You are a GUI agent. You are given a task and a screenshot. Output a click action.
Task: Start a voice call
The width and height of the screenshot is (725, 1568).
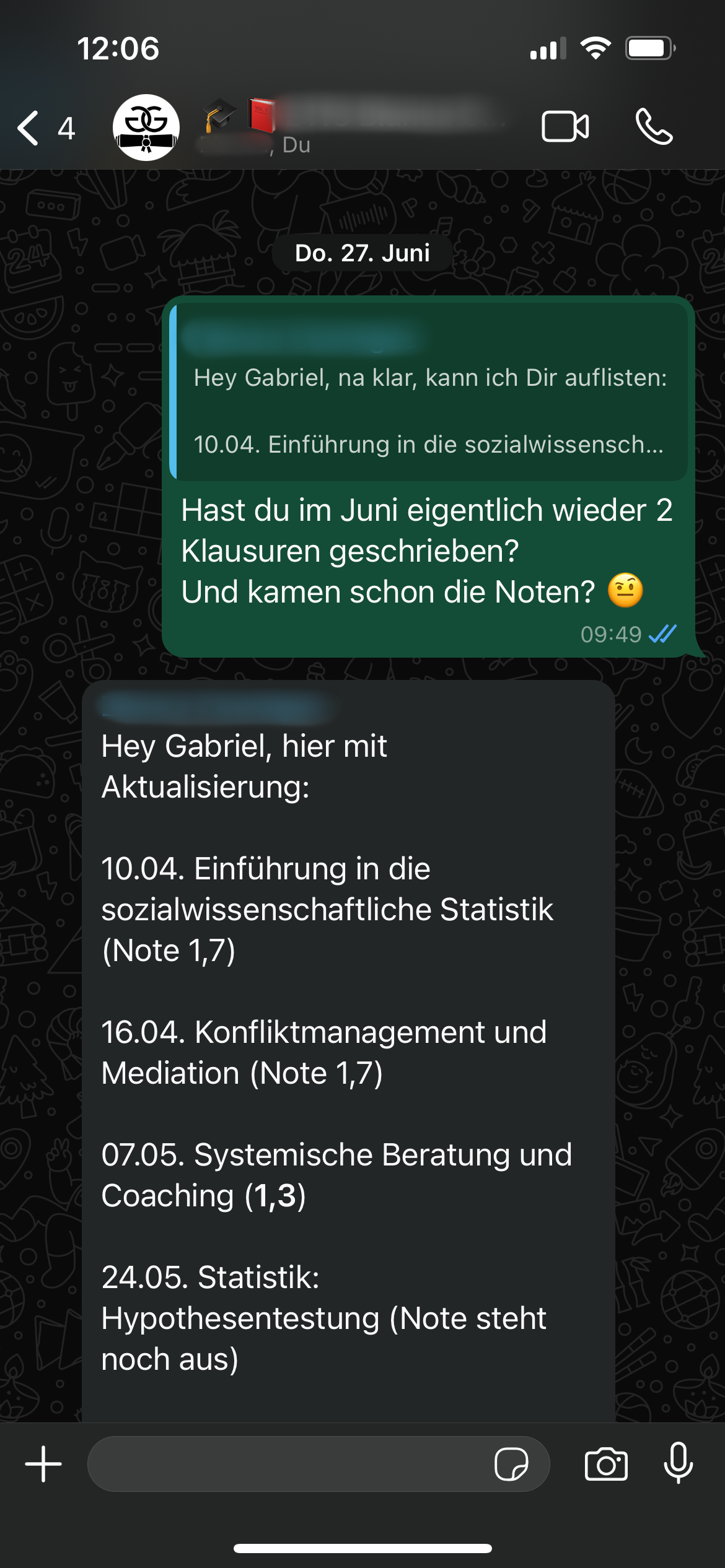[654, 127]
